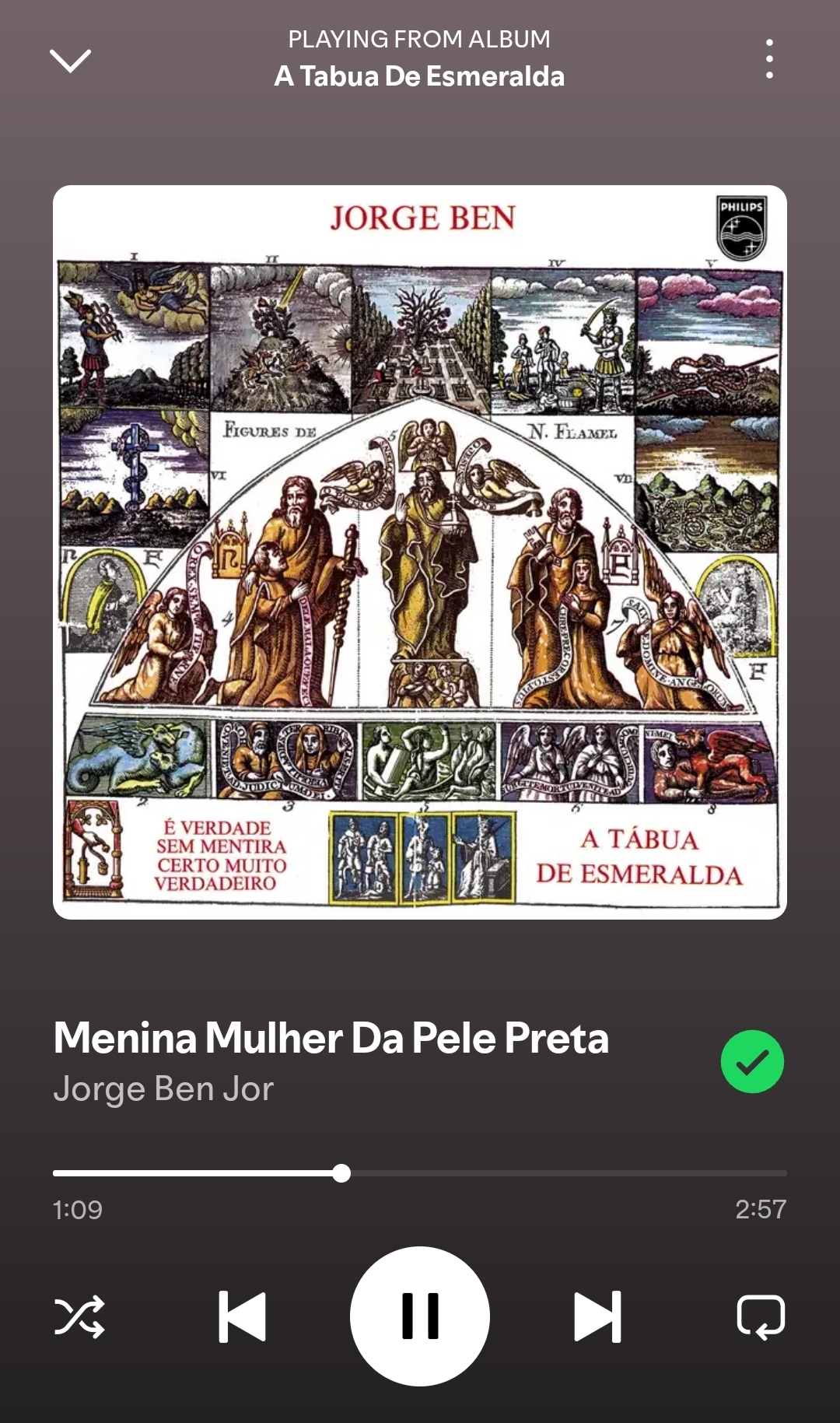The height and width of the screenshot is (1423, 840).
Task: Remove song from liked with green checkmark
Action: tap(752, 1061)
